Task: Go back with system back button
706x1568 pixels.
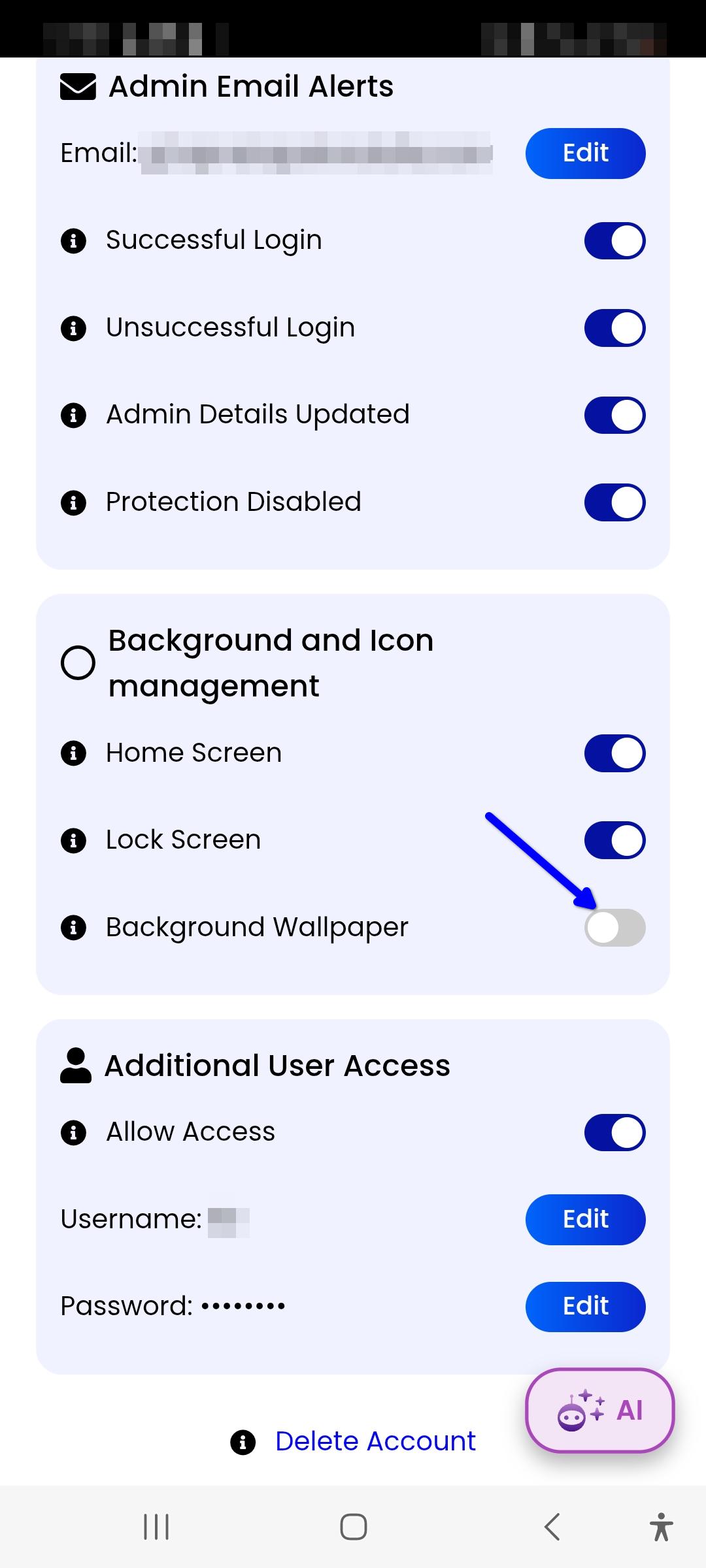Action: (x=552, y=1527)
